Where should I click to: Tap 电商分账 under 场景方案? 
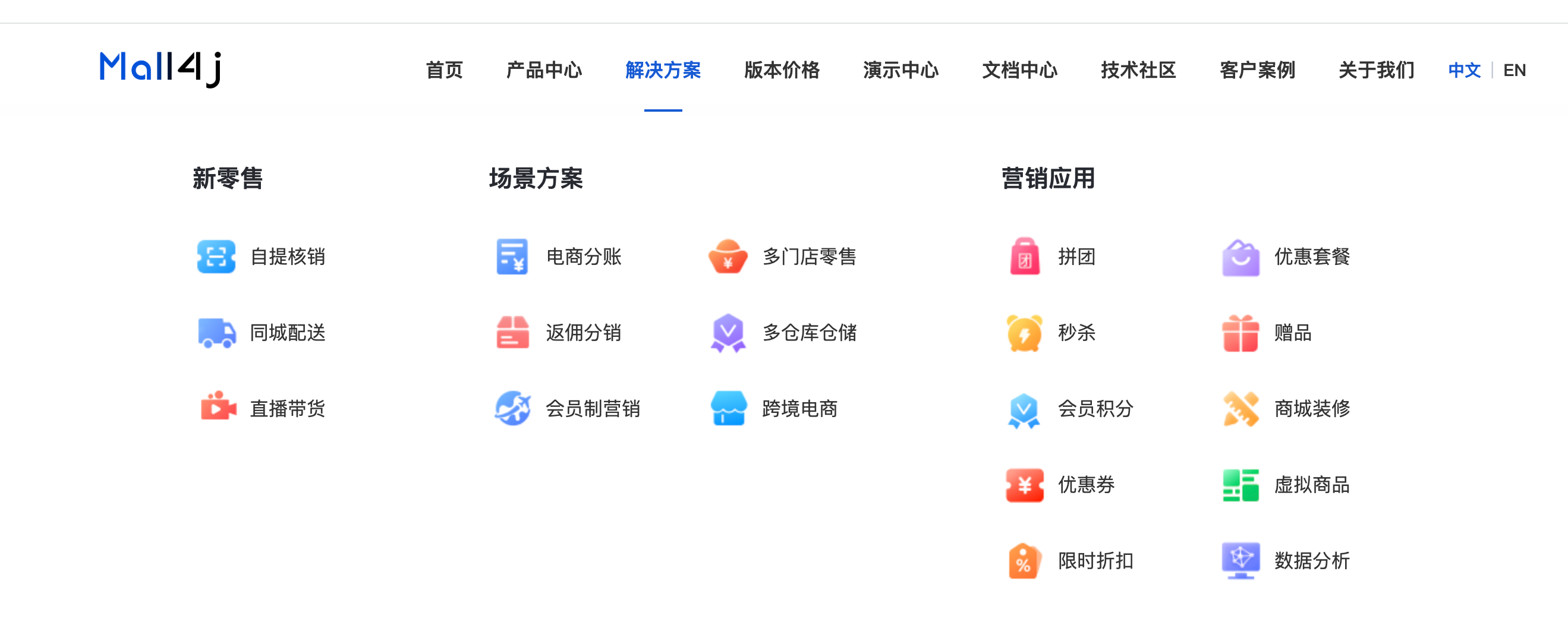(558, 256)
